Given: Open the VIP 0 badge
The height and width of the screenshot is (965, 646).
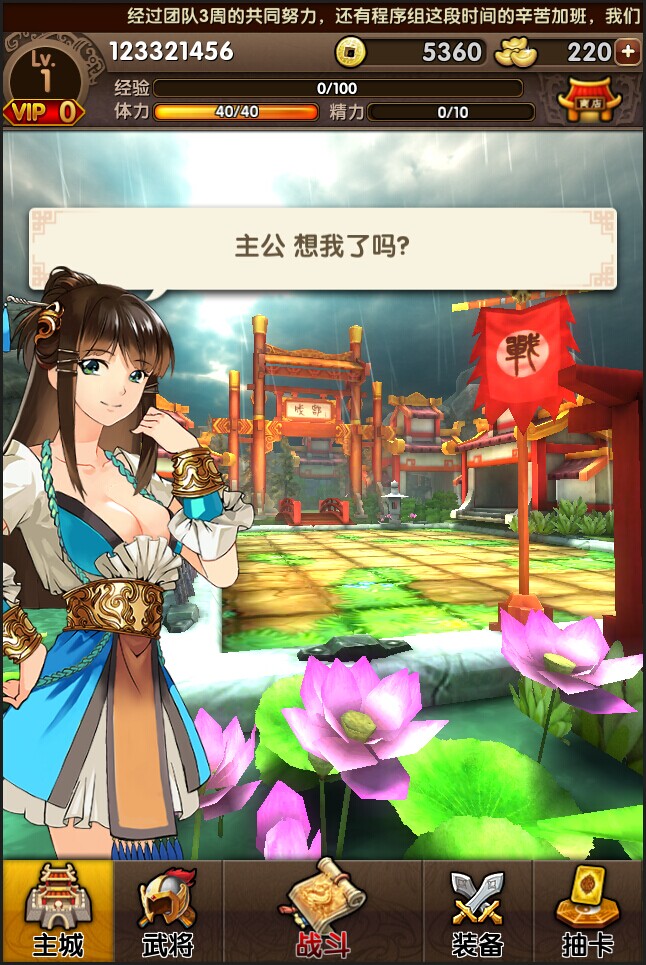Looking at the screenshot, I should pyautogui.click(x=43, y=112).
